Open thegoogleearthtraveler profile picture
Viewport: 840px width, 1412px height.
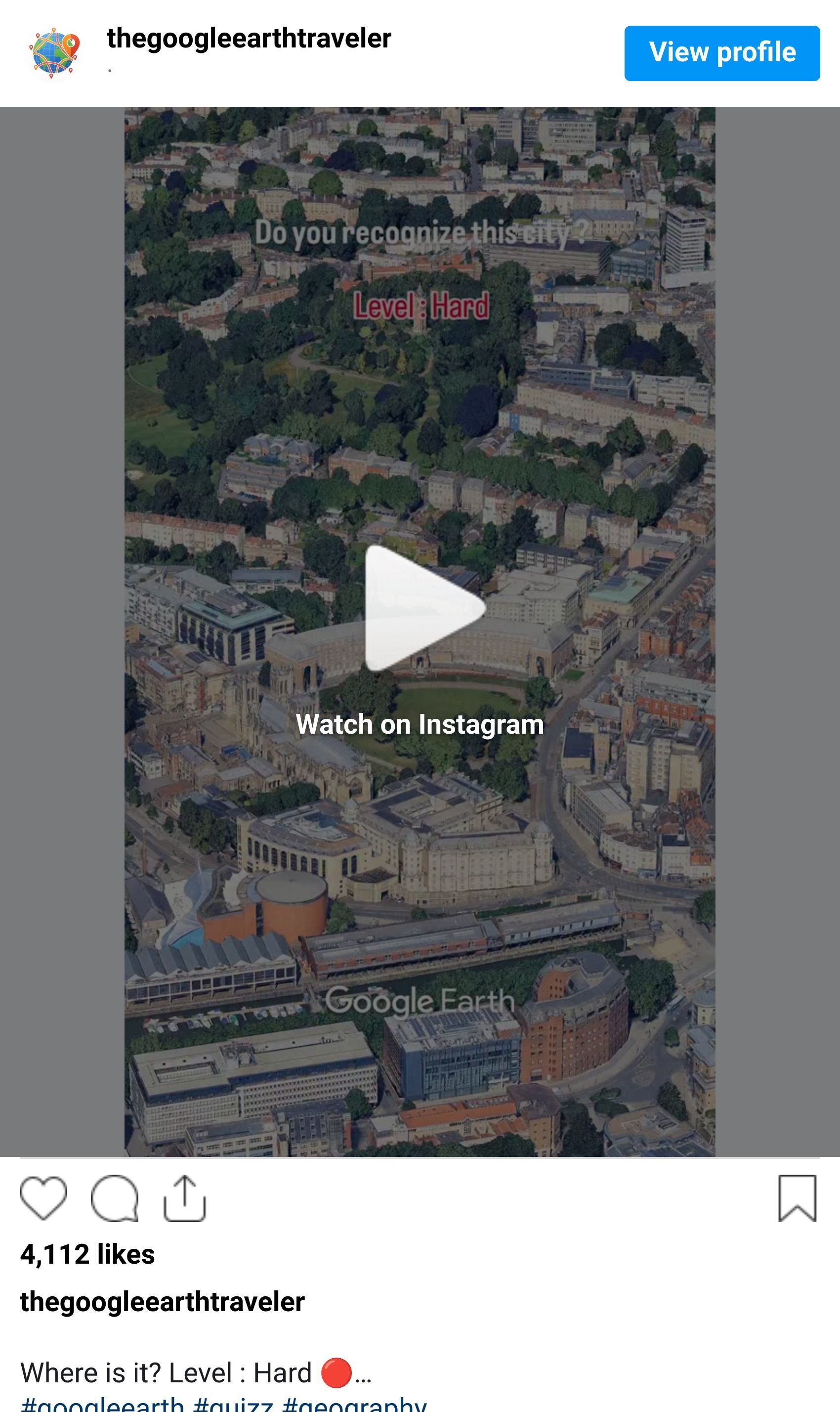54,53
